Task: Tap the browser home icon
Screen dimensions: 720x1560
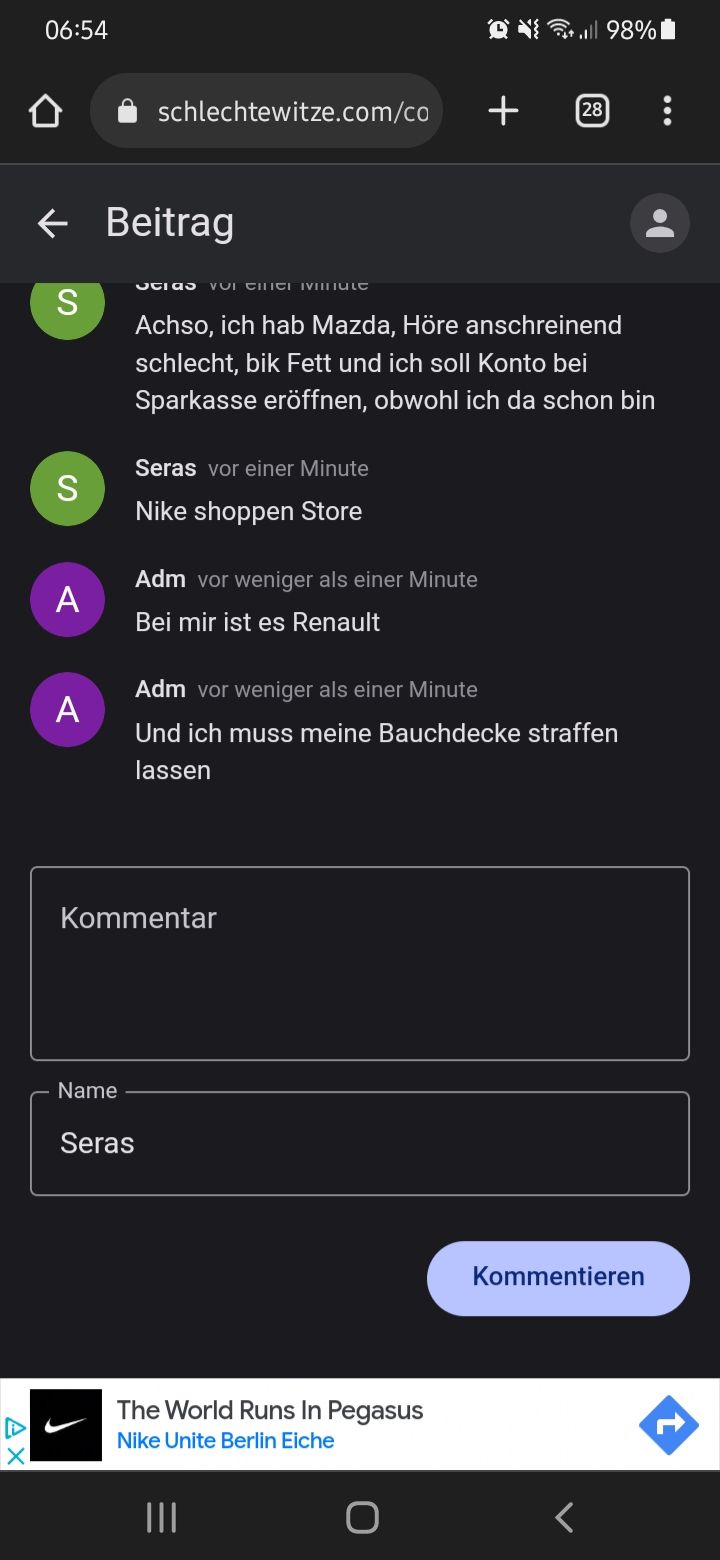Action: pos(46,111)
